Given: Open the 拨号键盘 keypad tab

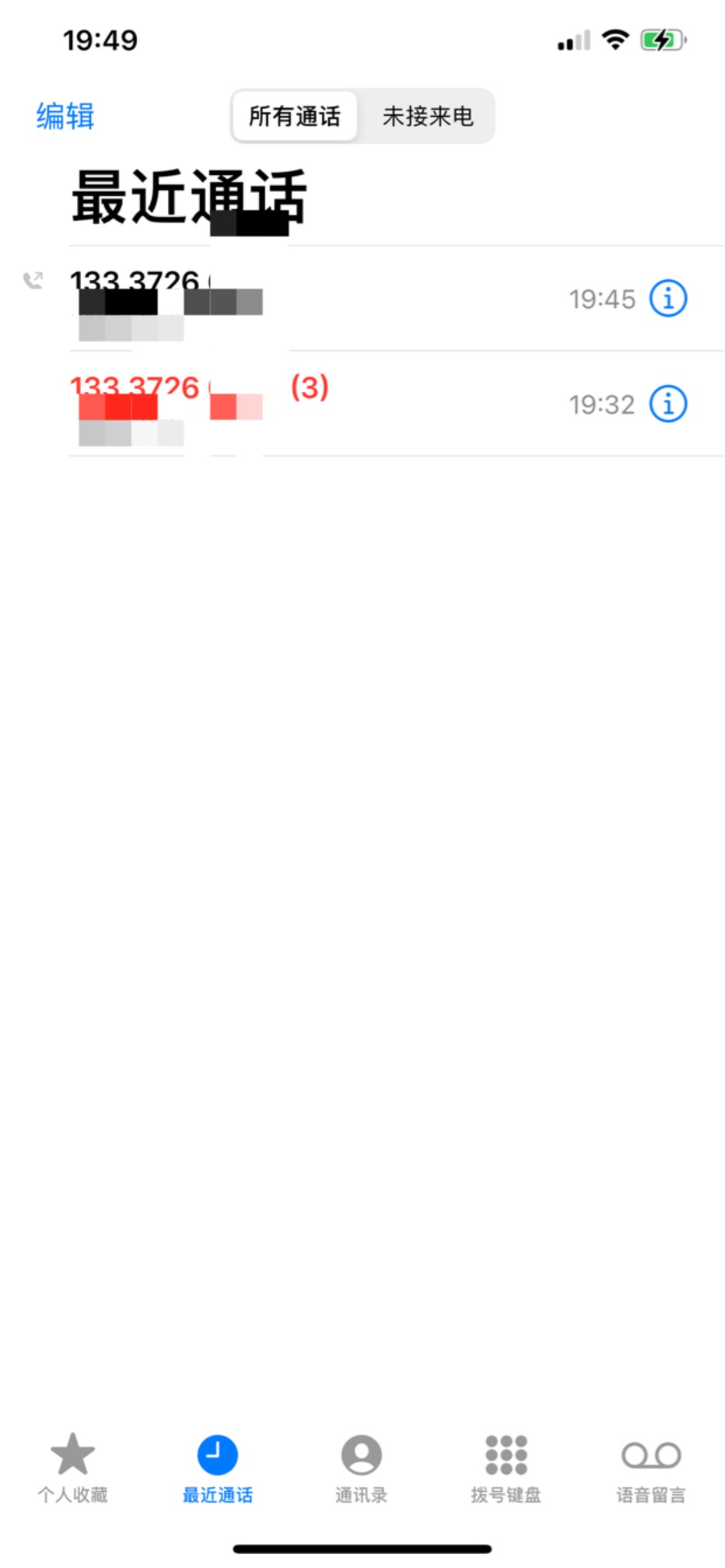Looking at the screenshot, I should click(x=506, y=1468).
